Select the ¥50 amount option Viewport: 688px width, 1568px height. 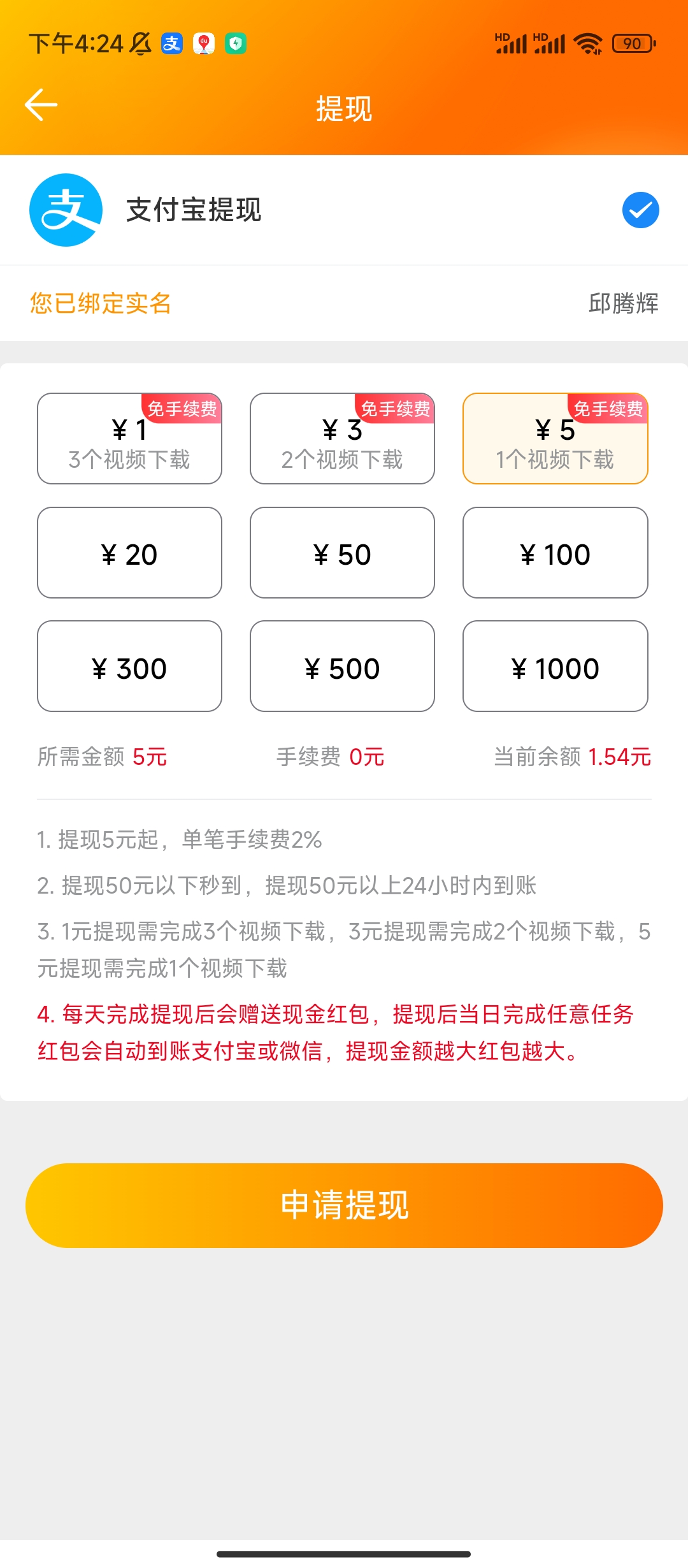[342, 553]
